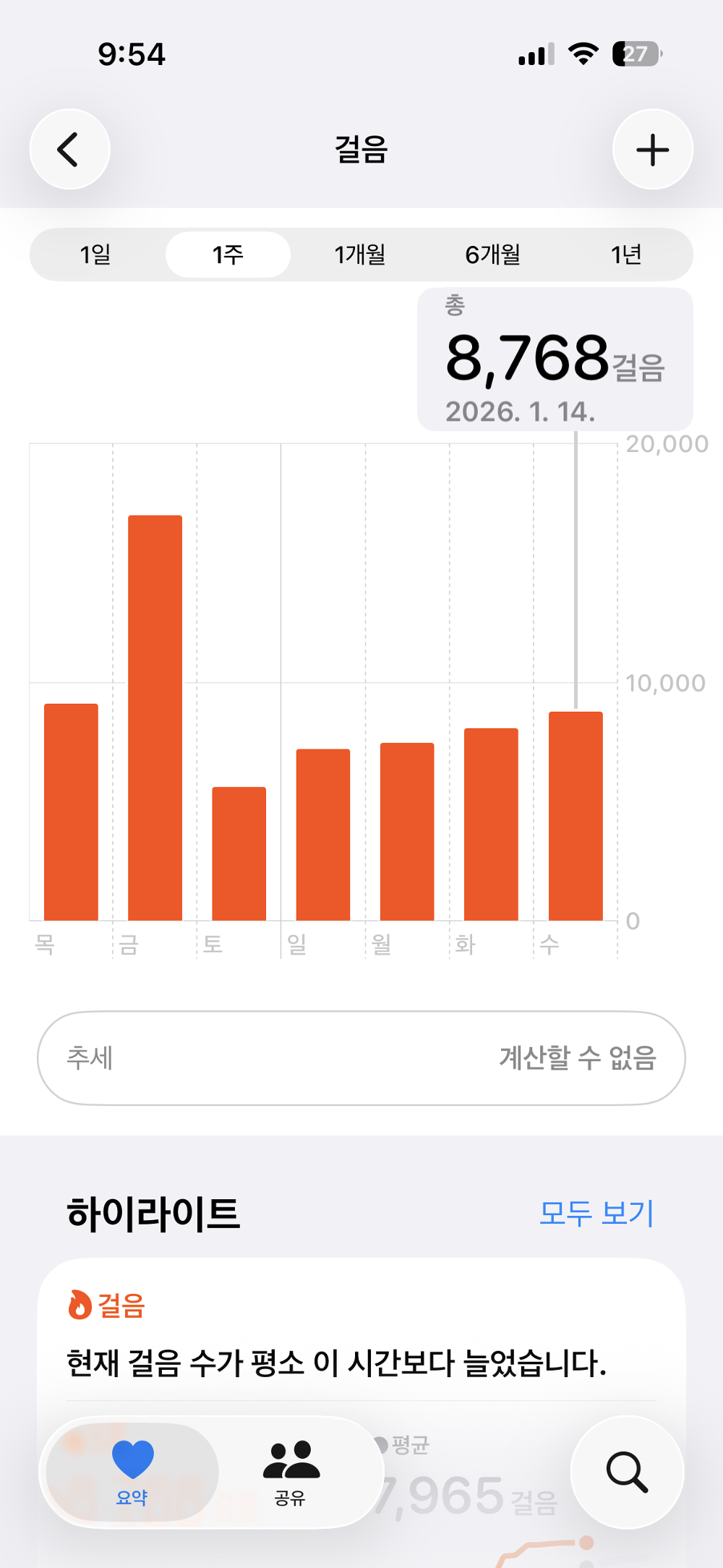Open 모두 보기 in the highlights section
The image size is (723, 1568).
click(x=596, y=1213)
